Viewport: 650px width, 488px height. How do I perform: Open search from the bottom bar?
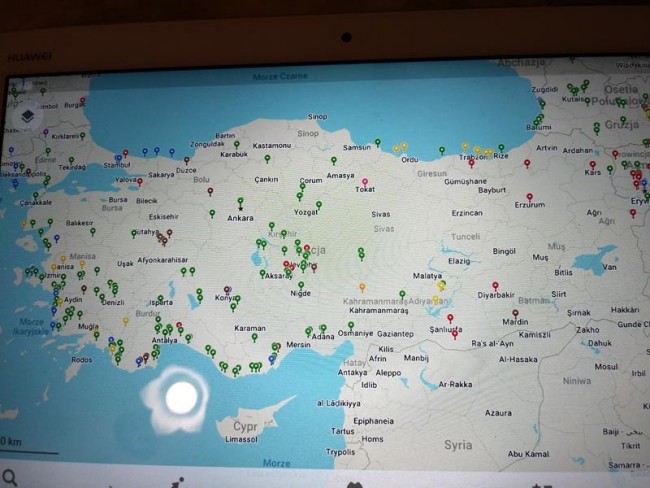(10, 477)
